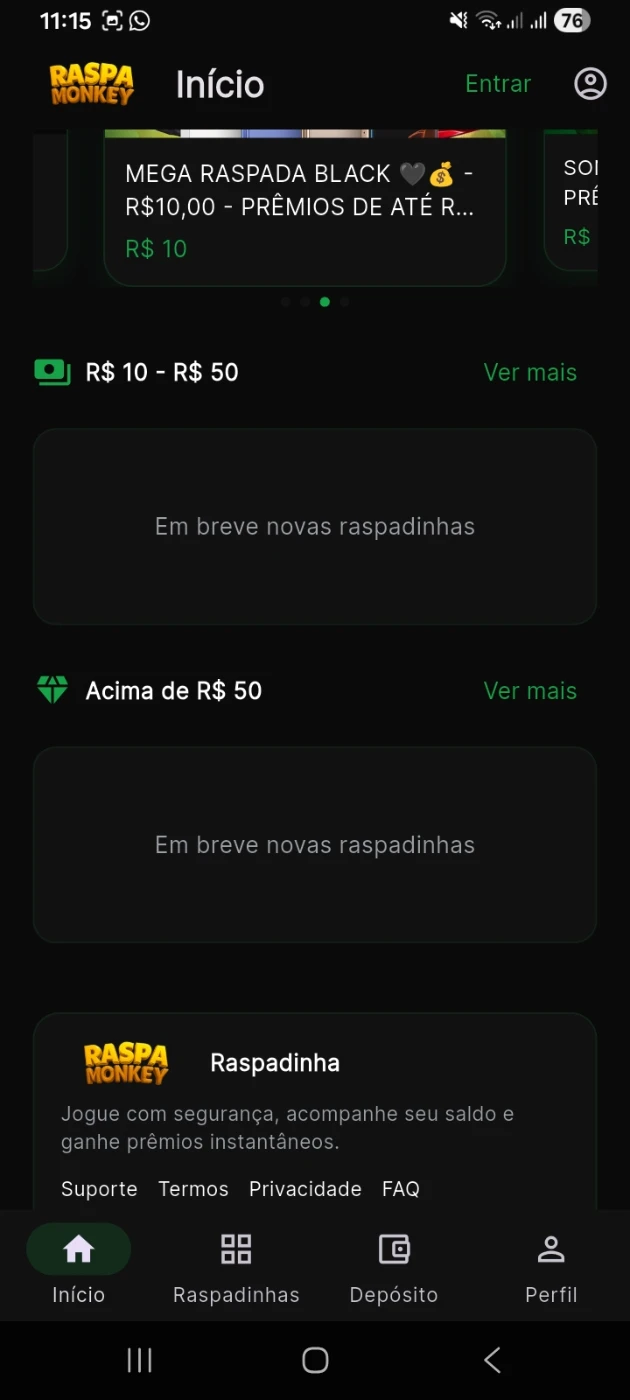
Task: Switch to the Raspadinhas tab
Action: (x=236, y=1266)
